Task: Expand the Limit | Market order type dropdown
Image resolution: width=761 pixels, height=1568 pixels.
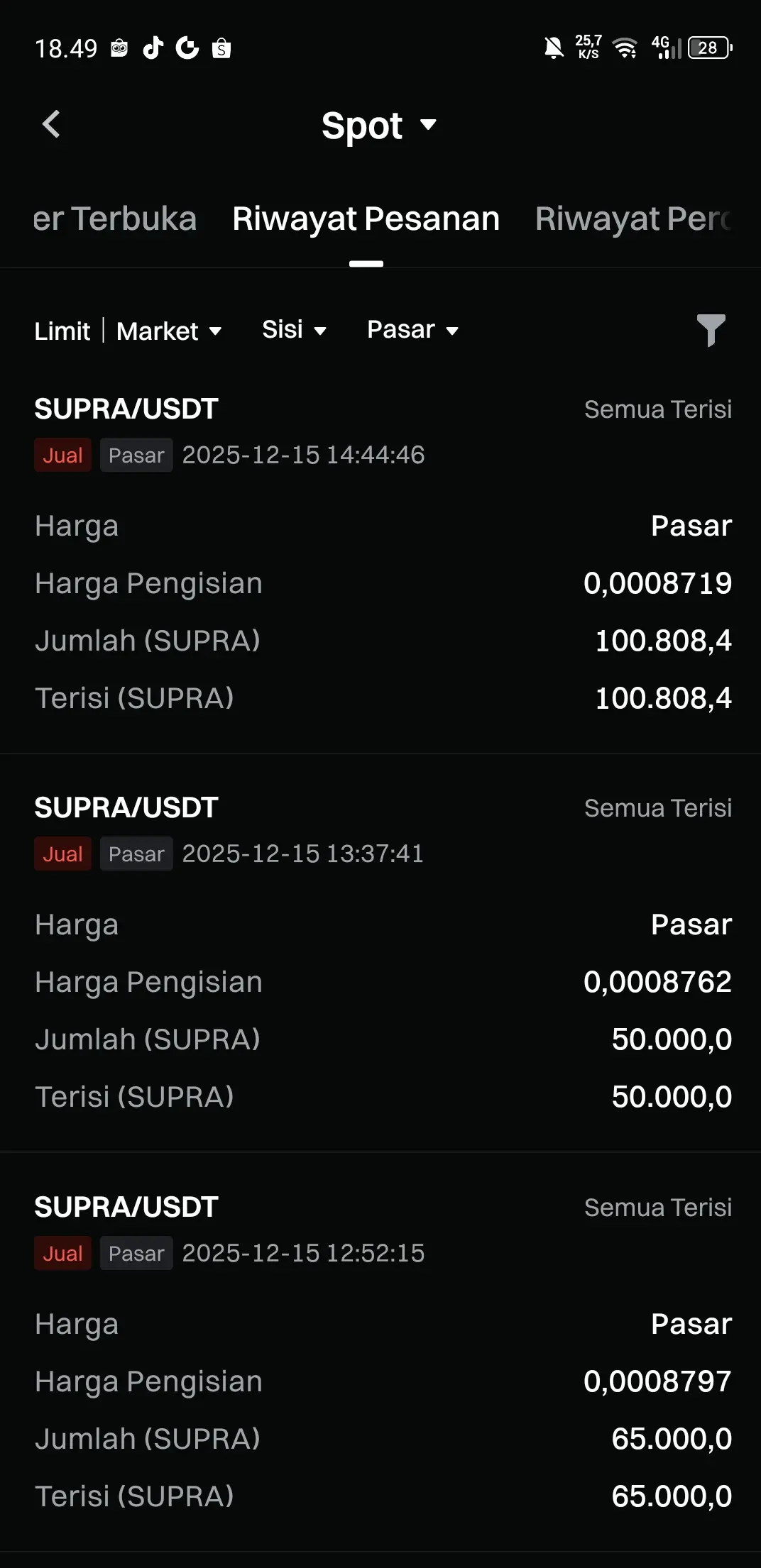Action: click(x=128, y=331)
